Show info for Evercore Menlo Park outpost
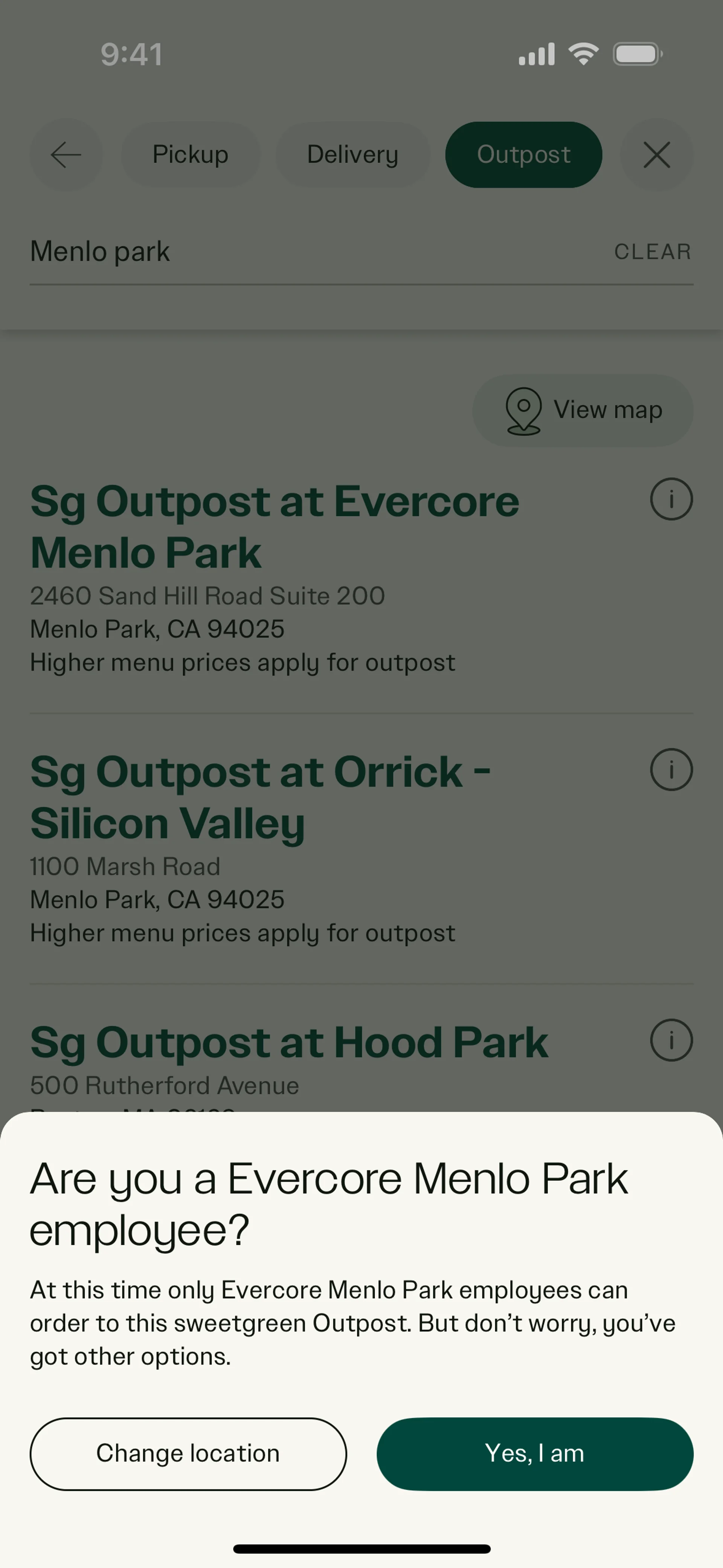Viewport: 723px width, 1568px height. click(671, 499)
